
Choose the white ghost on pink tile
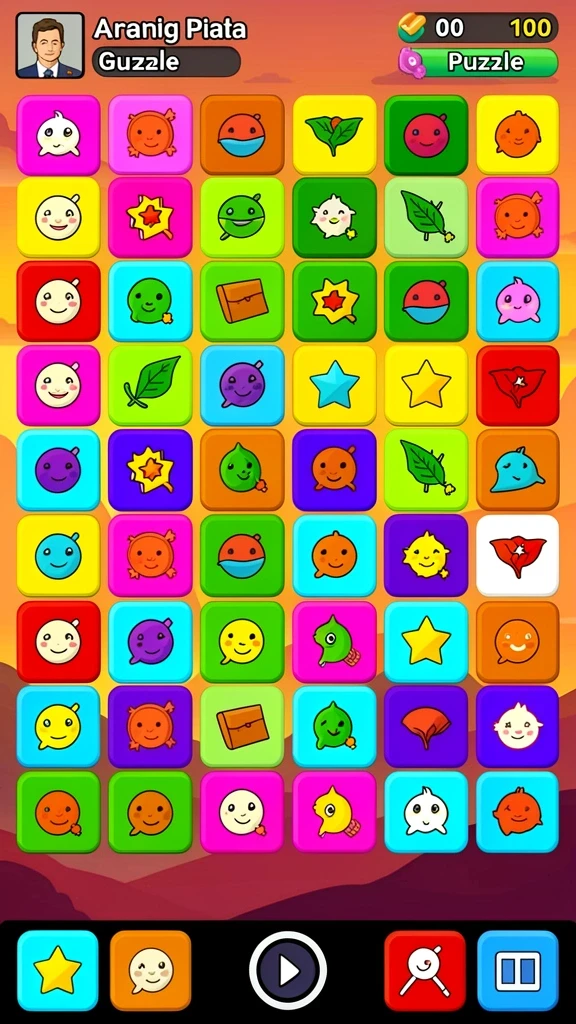coord(58,135)
